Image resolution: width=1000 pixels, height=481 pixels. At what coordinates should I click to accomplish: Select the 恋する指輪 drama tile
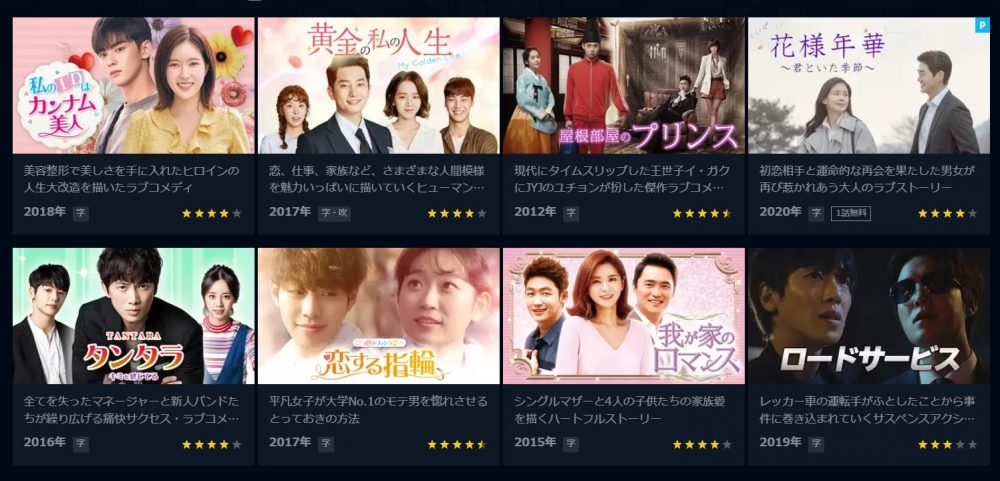(x=378, y=316)
